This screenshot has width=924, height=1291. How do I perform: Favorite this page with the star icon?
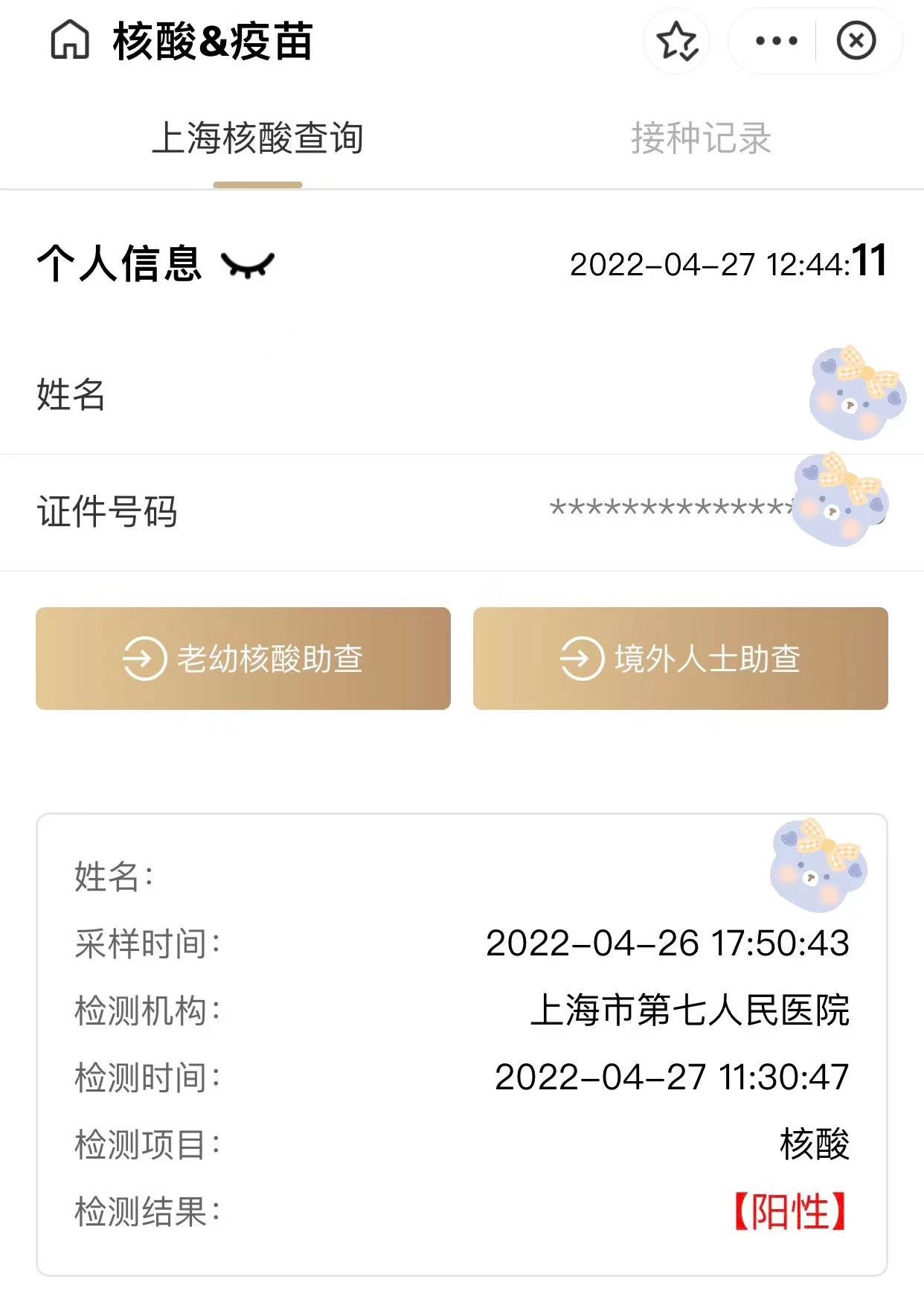coord(676,41)
